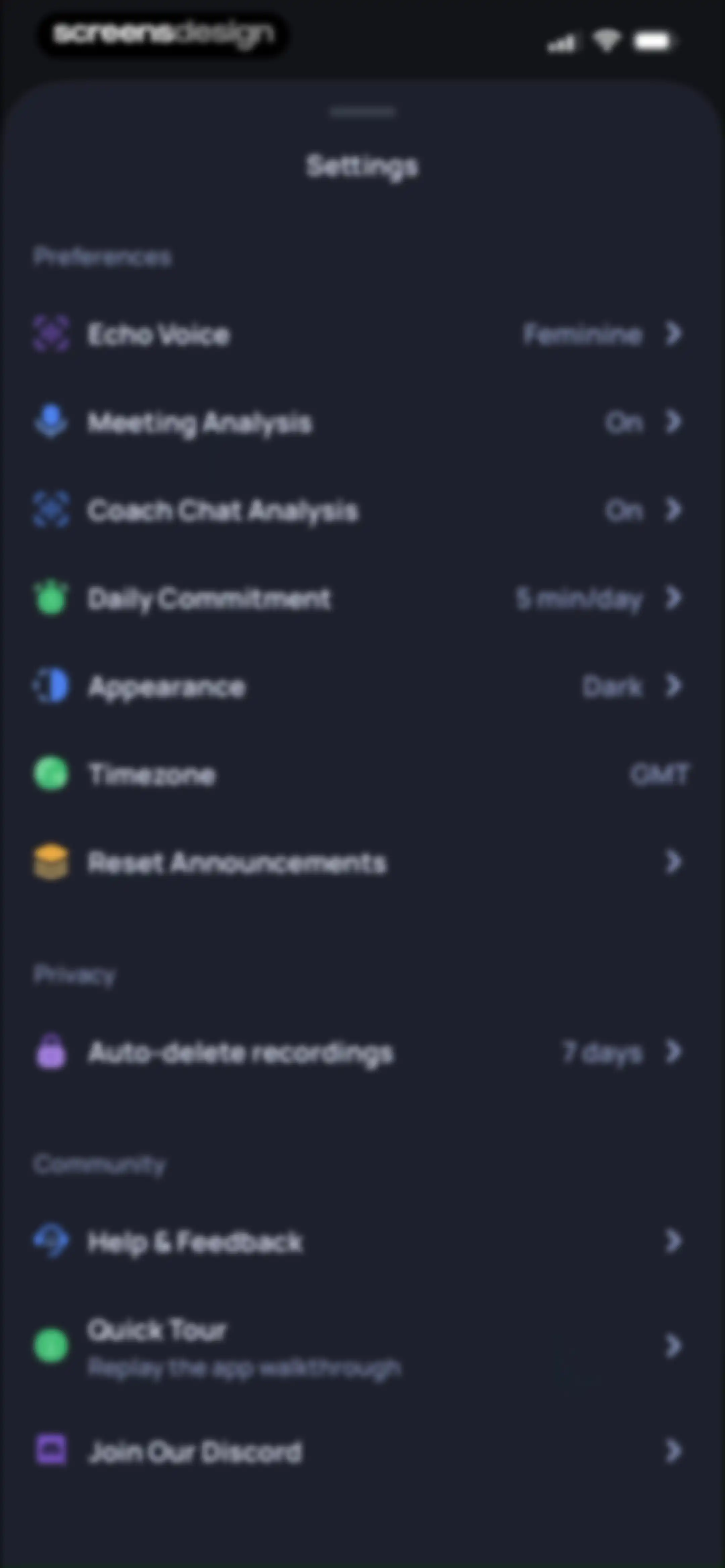Open the Appearance setting

[362, 687]
